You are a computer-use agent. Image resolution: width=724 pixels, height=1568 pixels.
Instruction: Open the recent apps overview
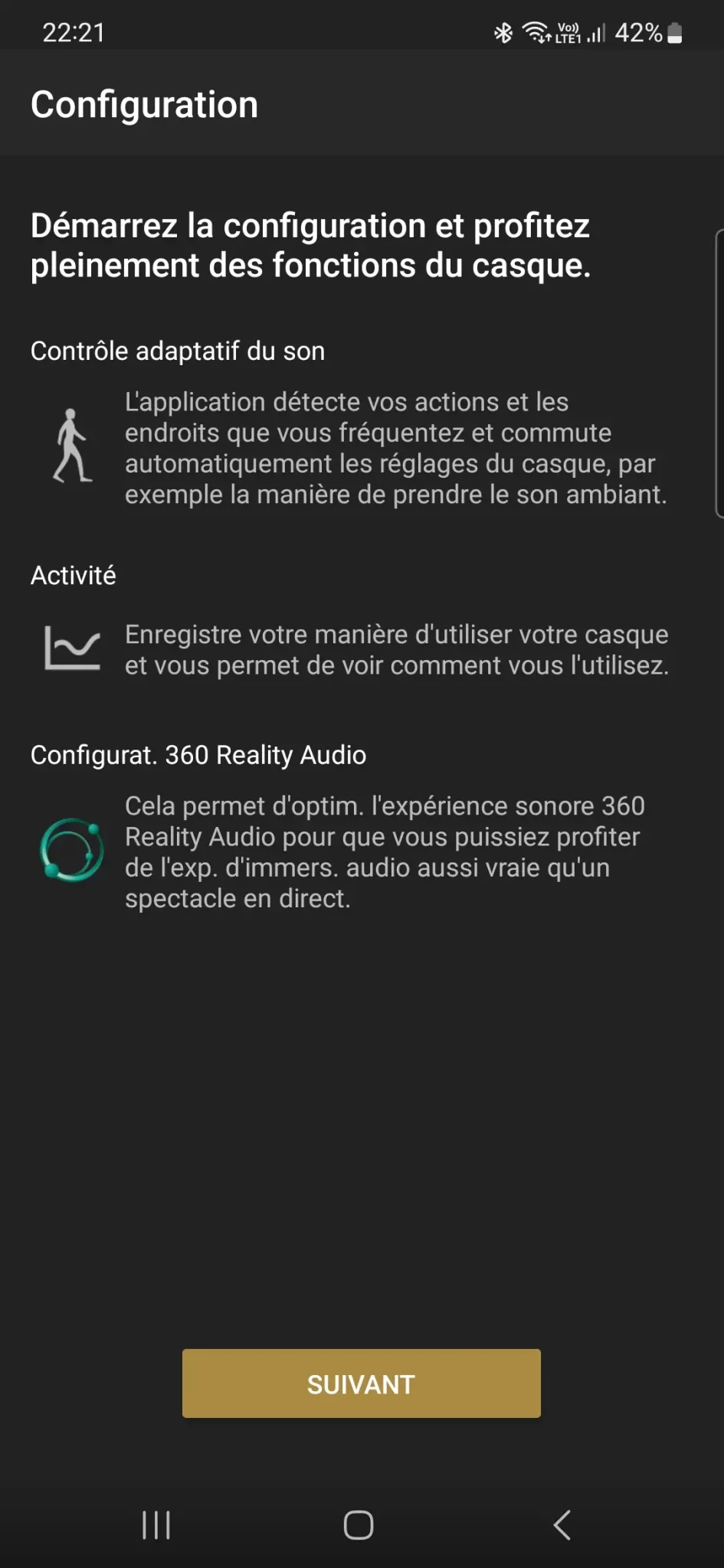(156, 1524)
